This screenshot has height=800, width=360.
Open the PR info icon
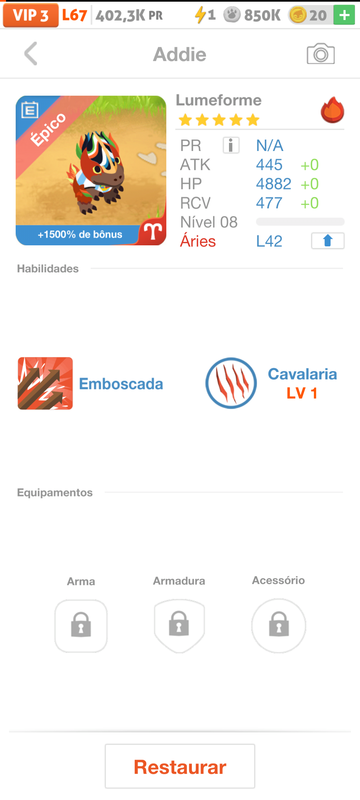click(x=231, y=145)
